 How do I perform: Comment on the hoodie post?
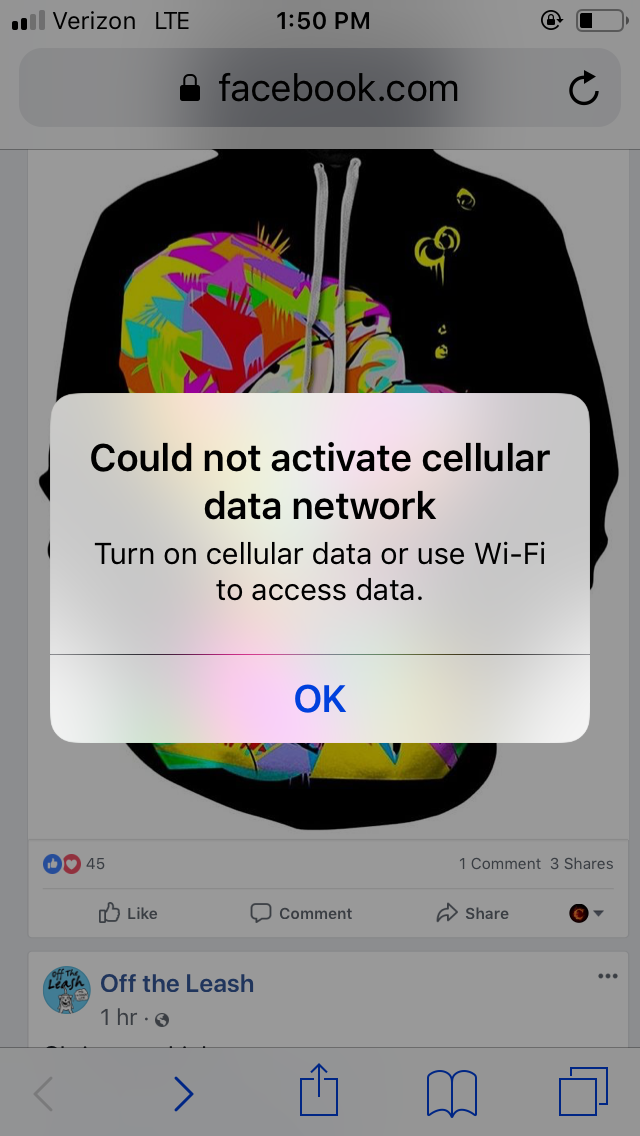(x=301, y=913)
